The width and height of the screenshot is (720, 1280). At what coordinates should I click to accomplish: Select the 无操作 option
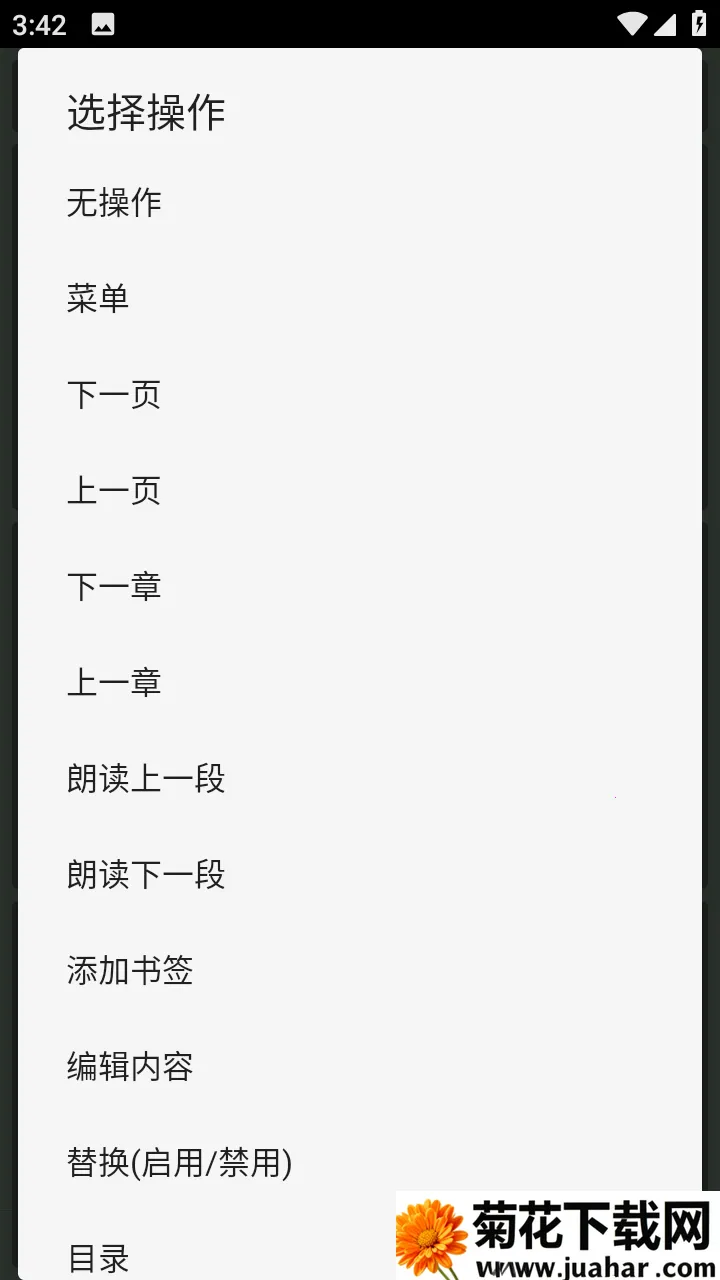[x=114, y=203]
